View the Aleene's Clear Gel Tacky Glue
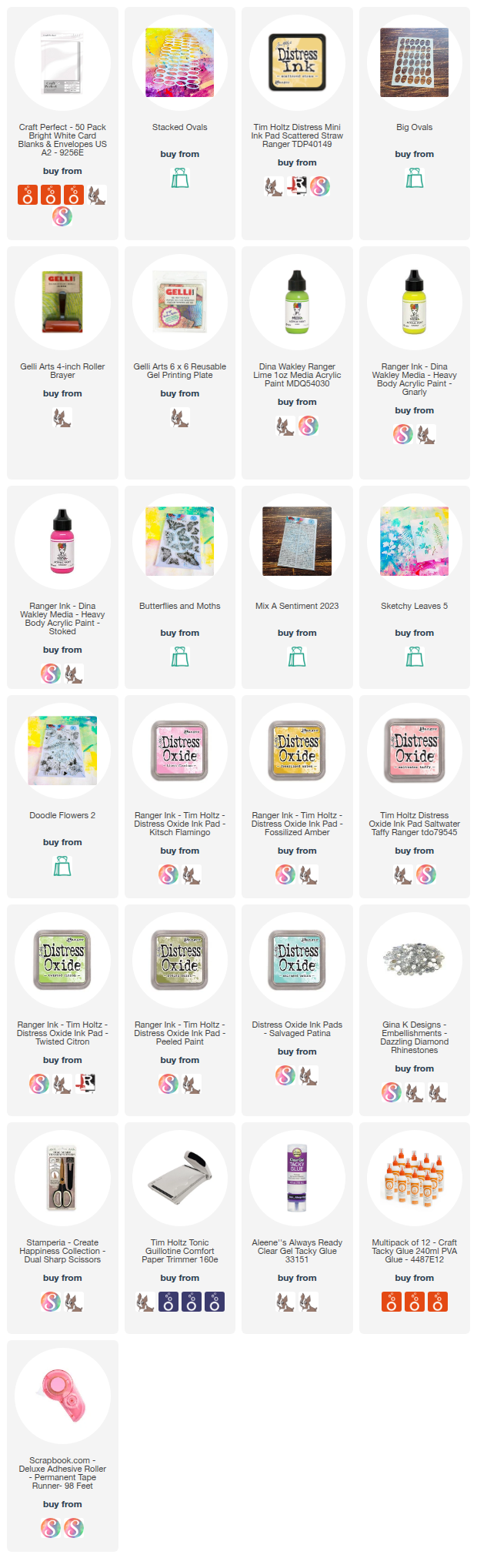Screen dimensions: 477x1568 click(x=297, y=1178)
